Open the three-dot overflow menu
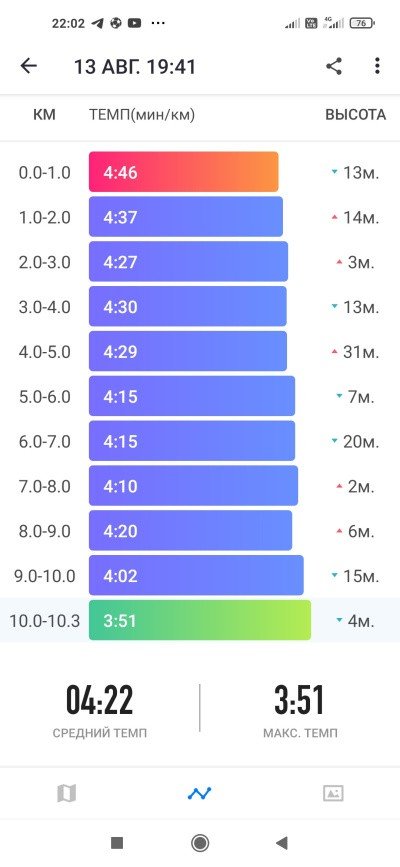This screenshot has height=867, width=400. (x=377, y=66)
